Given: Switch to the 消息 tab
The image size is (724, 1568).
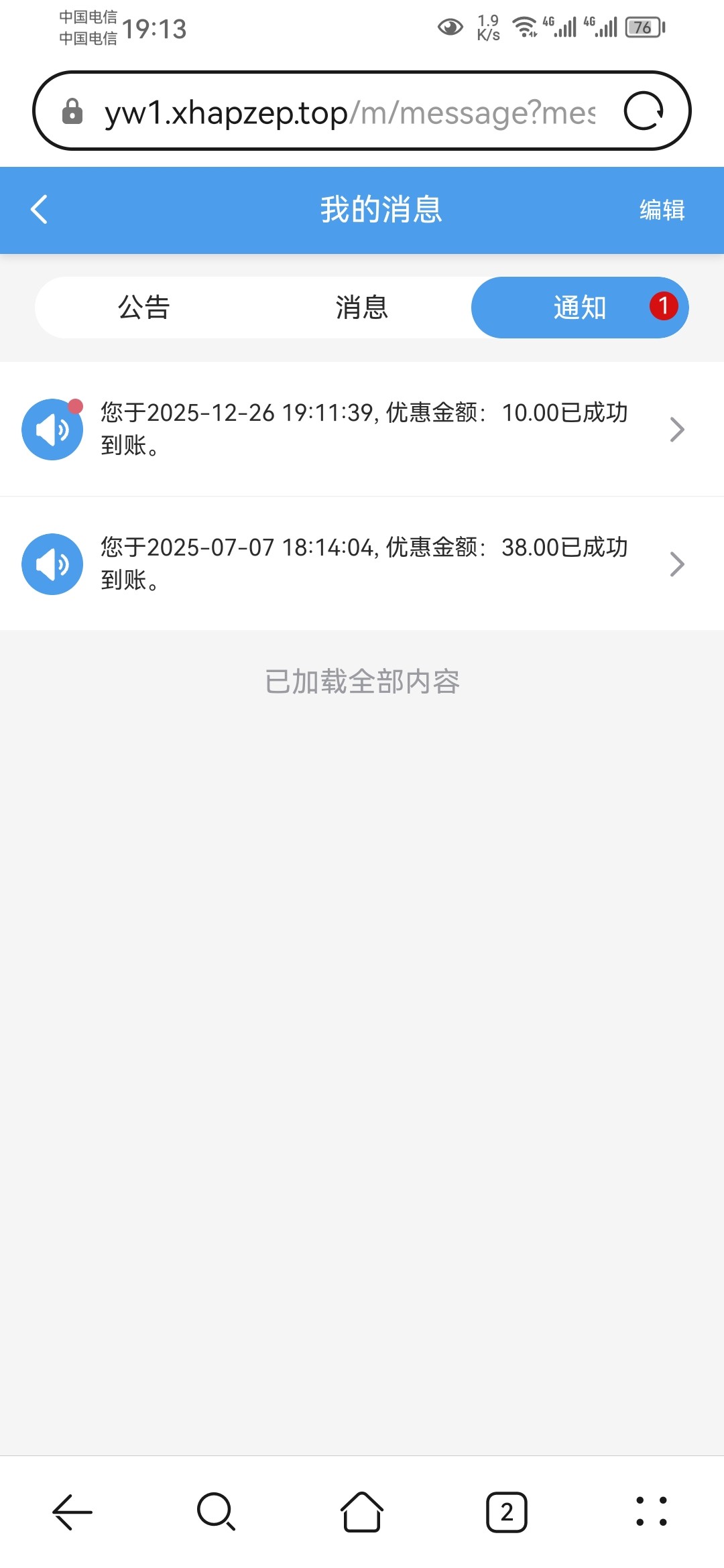Looking at the screenshot, I should (x=362, y=308).
